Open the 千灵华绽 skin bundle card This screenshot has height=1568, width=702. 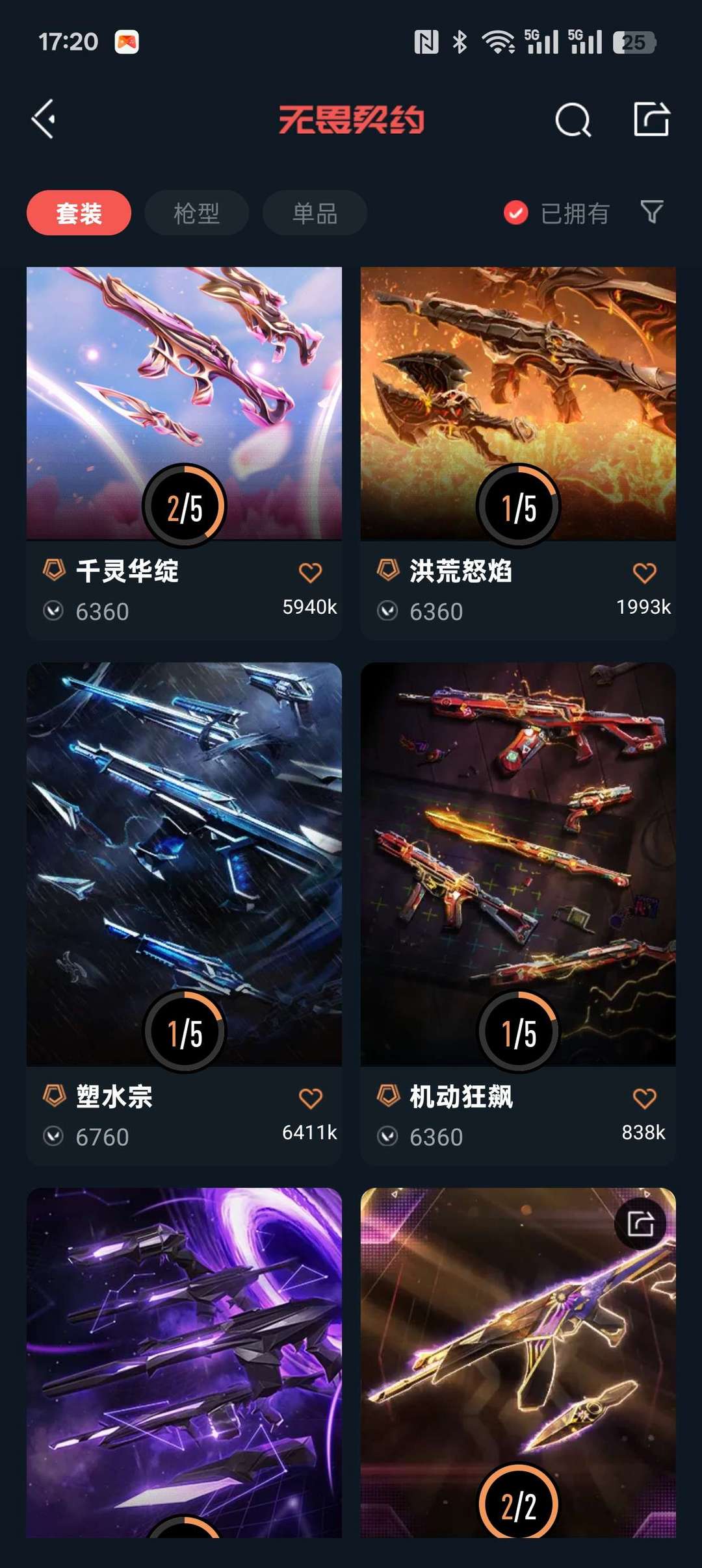tap(184, 403)
